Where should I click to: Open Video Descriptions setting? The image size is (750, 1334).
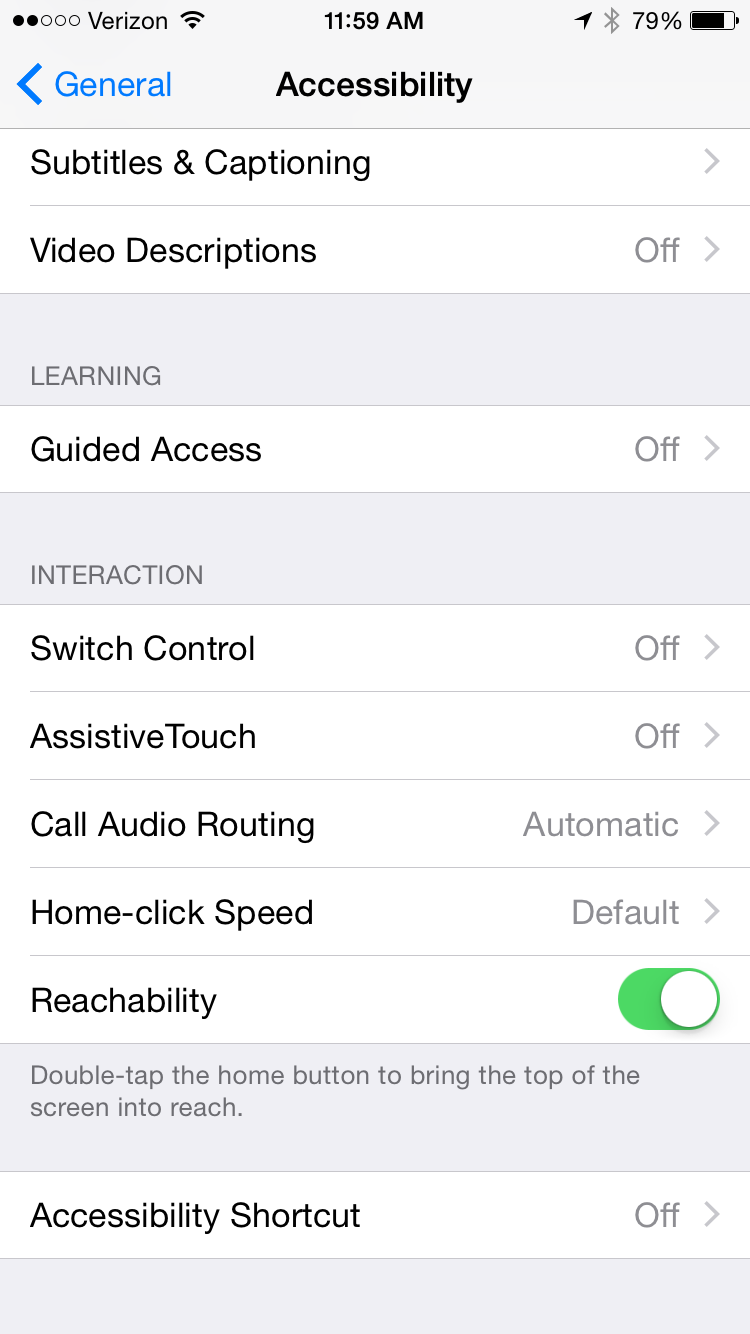coord(375,250)
